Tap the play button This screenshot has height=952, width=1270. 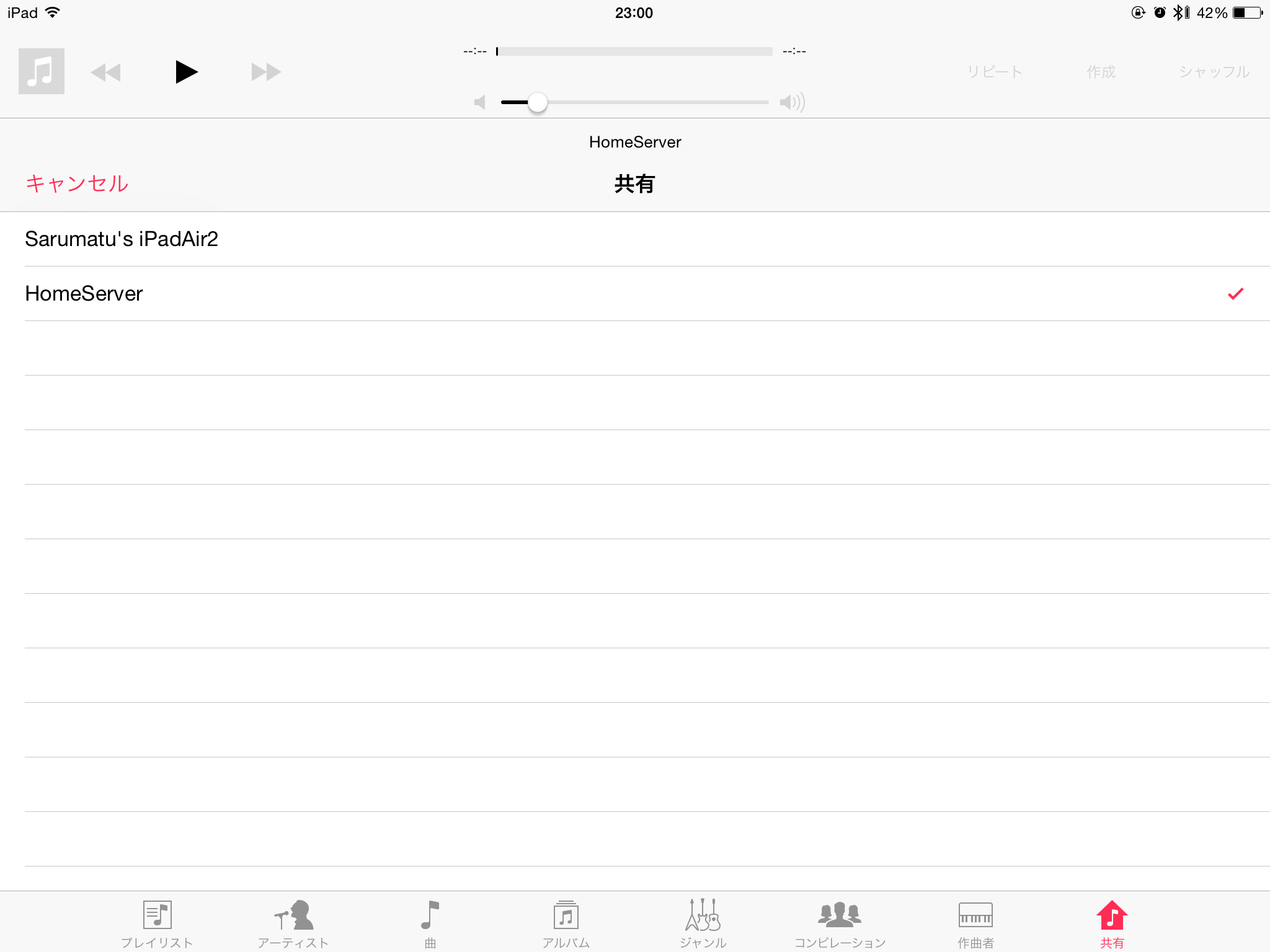click(186, 72)
